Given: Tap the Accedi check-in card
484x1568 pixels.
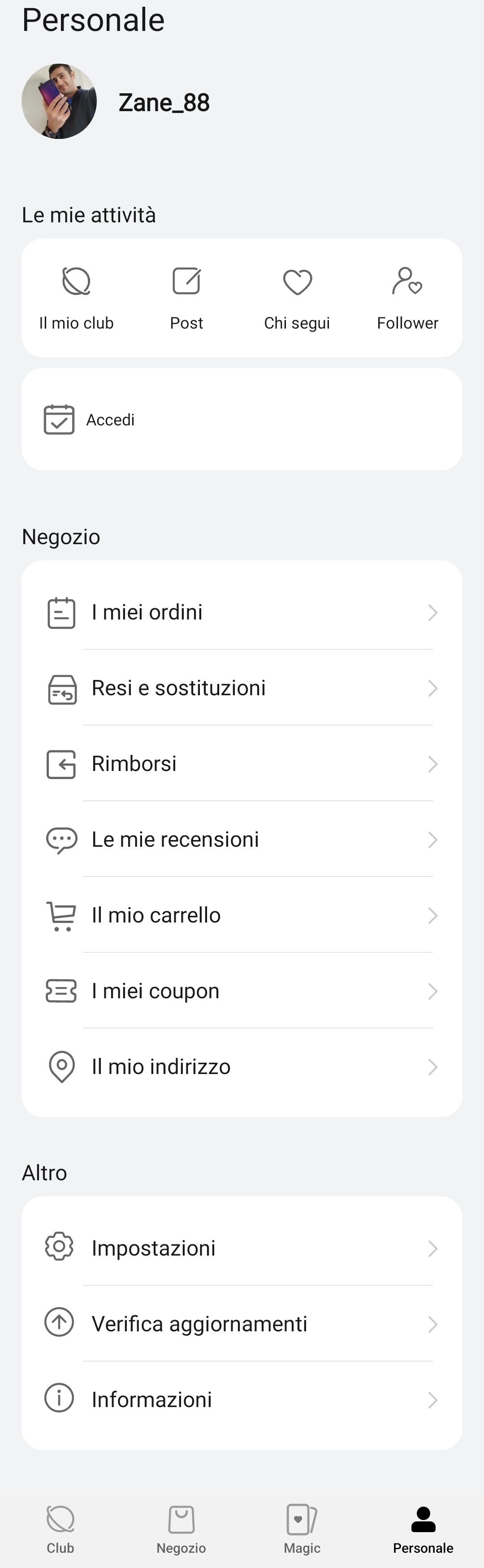Looking at the screenshot, I should (x=242, y=420).
